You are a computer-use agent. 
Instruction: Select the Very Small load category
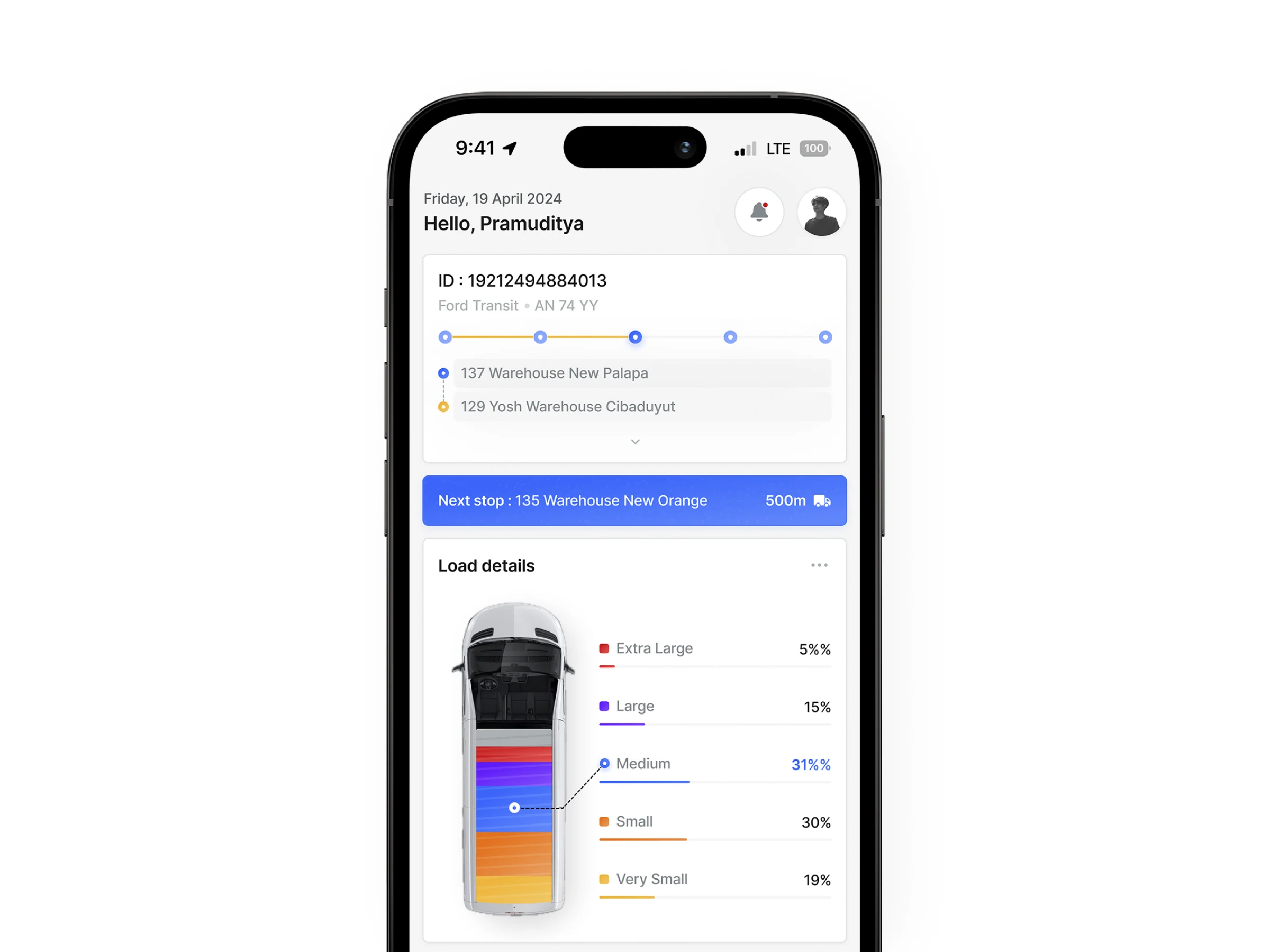pos(651,879)
